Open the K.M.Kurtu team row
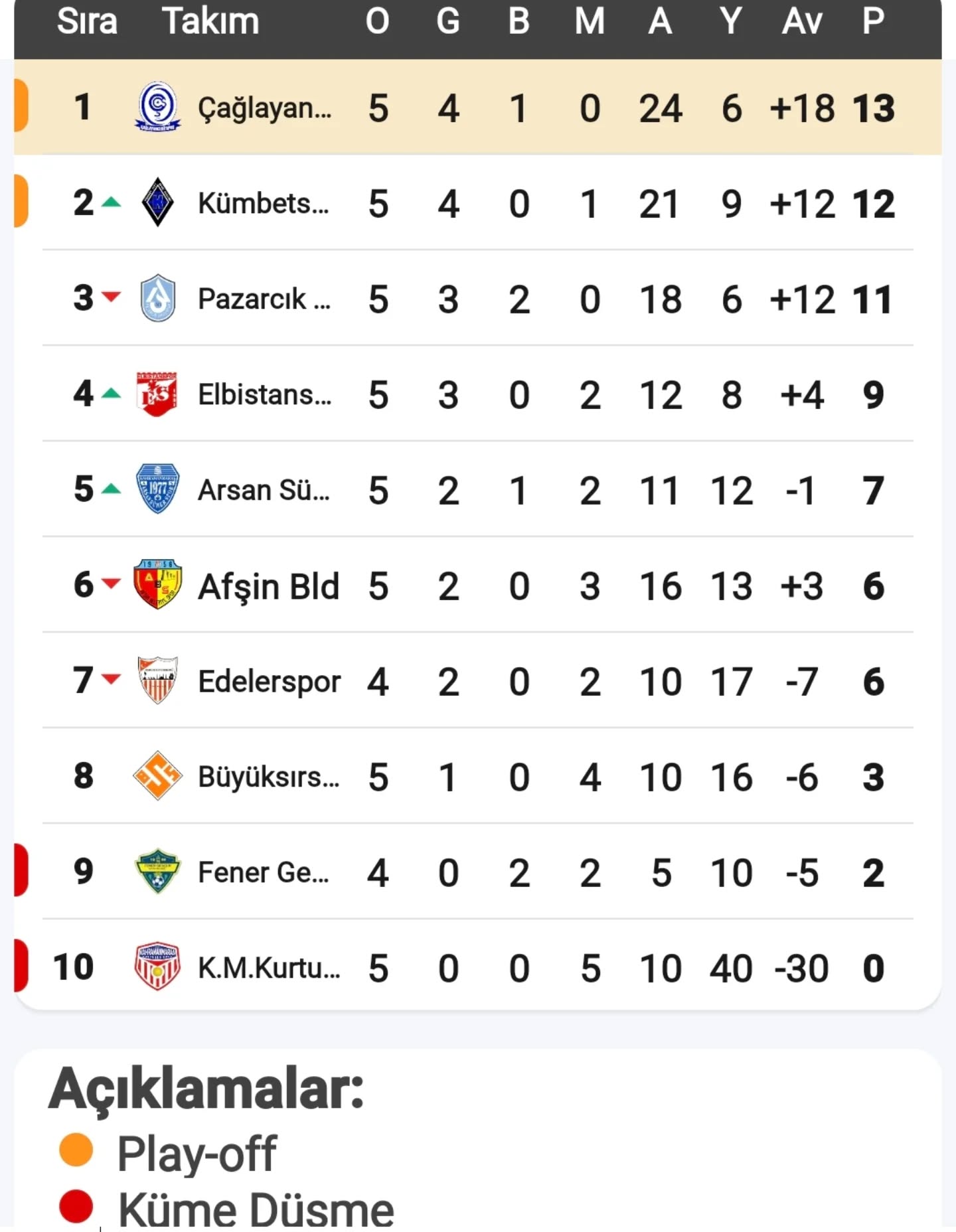 click(x=268, y=968)
